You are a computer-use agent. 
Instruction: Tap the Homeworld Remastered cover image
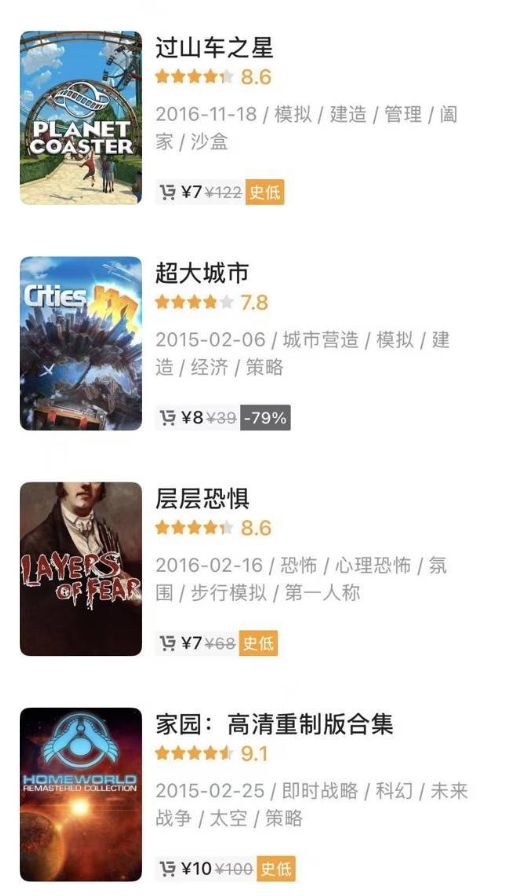(81, 794)
